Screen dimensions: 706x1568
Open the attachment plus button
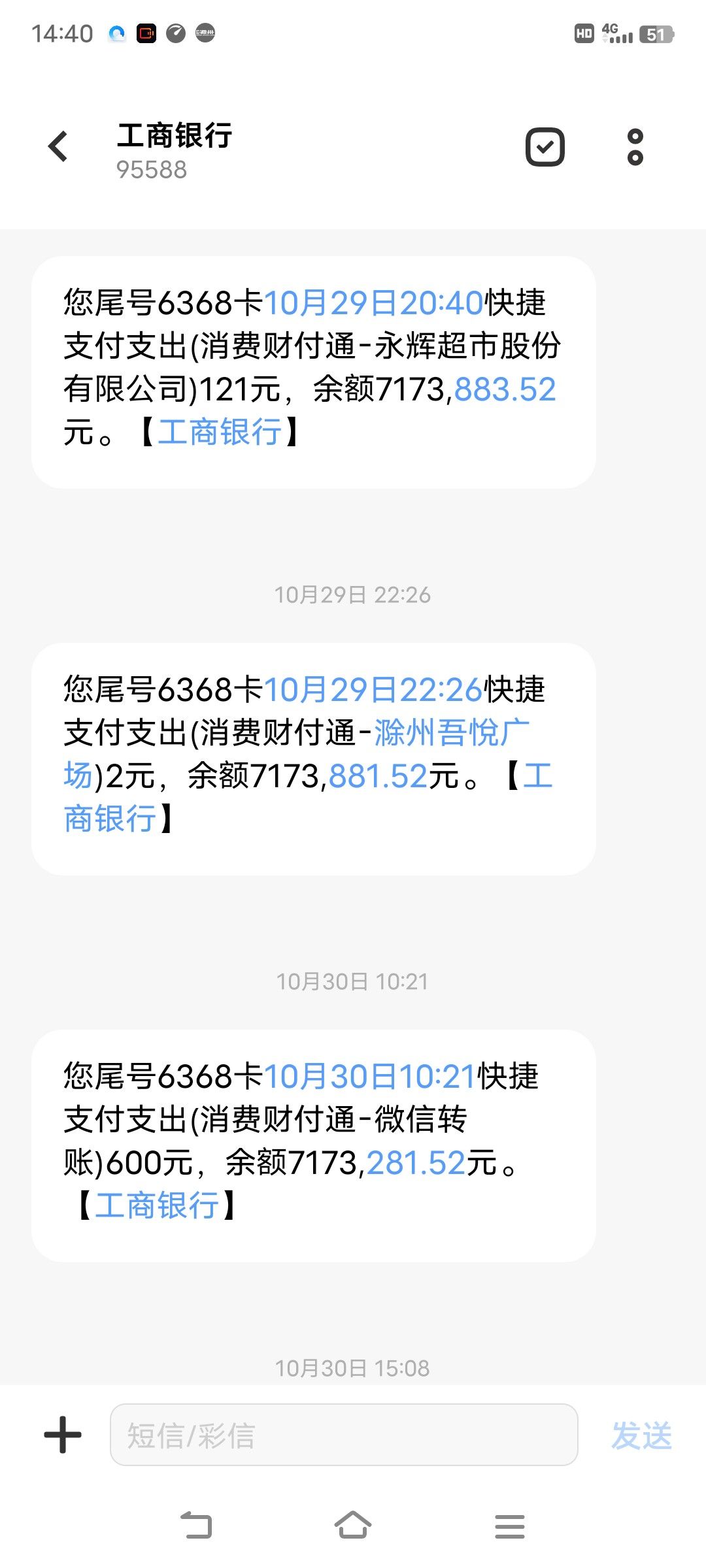(63, 1435)
